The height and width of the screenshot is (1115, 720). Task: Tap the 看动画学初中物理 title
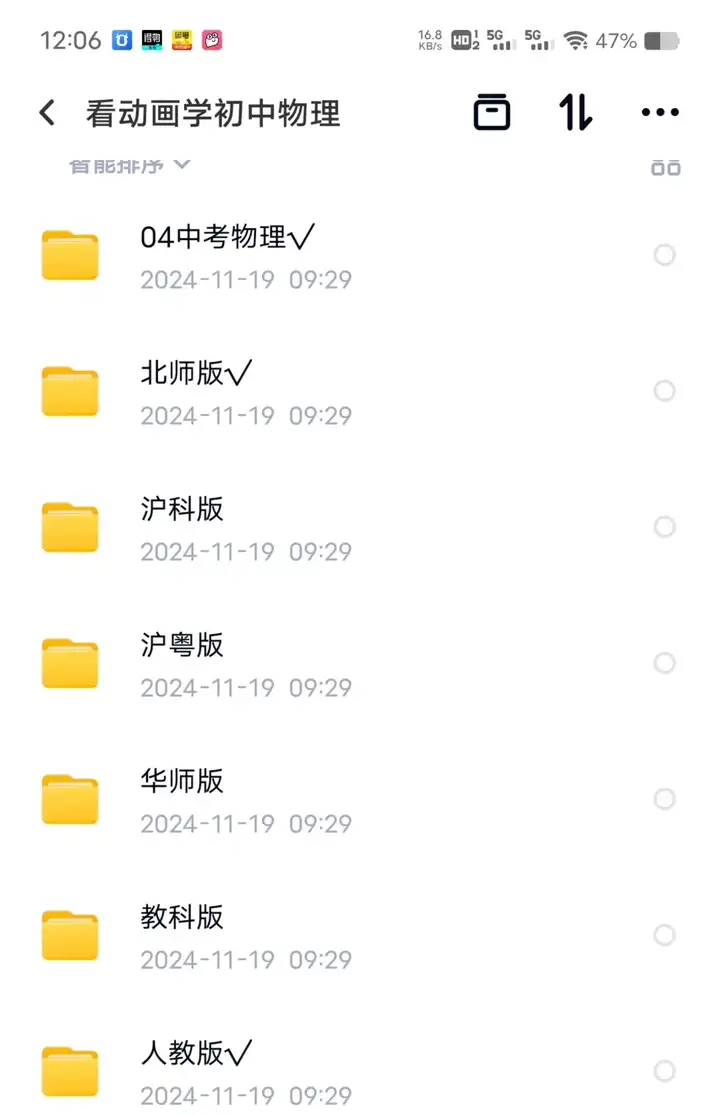point(212,112)
